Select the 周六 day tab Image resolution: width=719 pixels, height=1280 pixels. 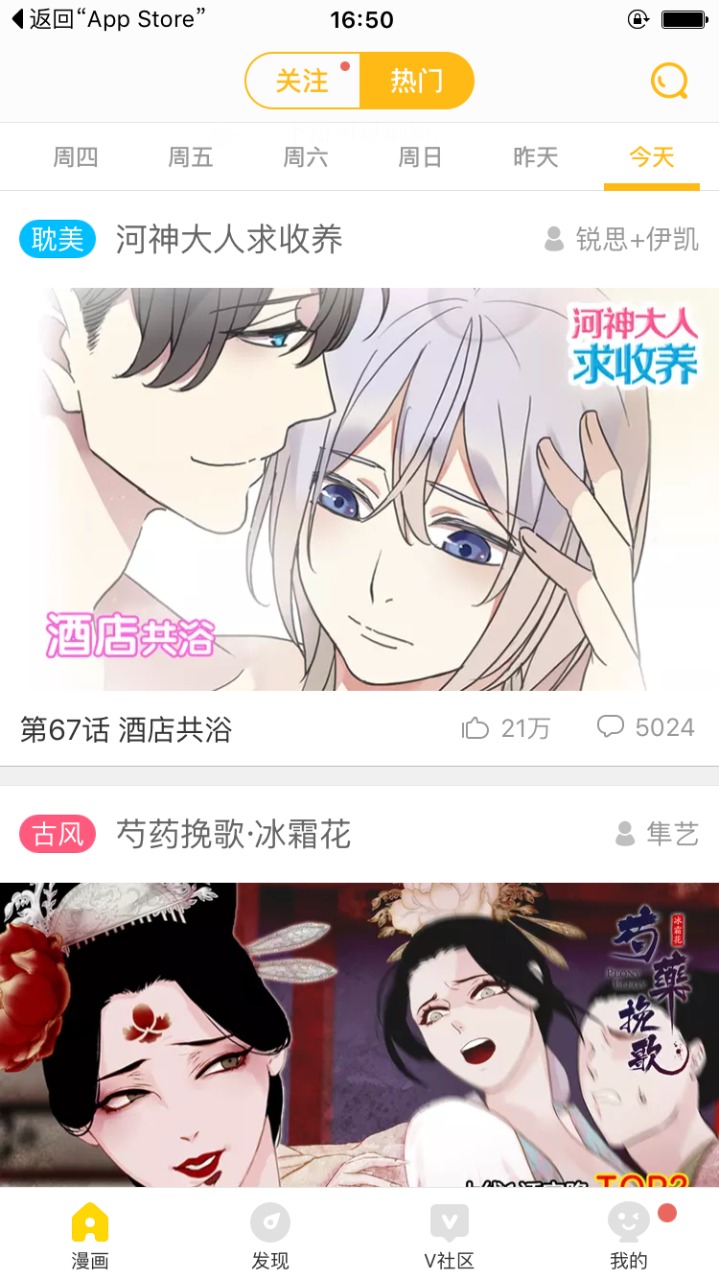pyautogui.click(x=306, y=157)
